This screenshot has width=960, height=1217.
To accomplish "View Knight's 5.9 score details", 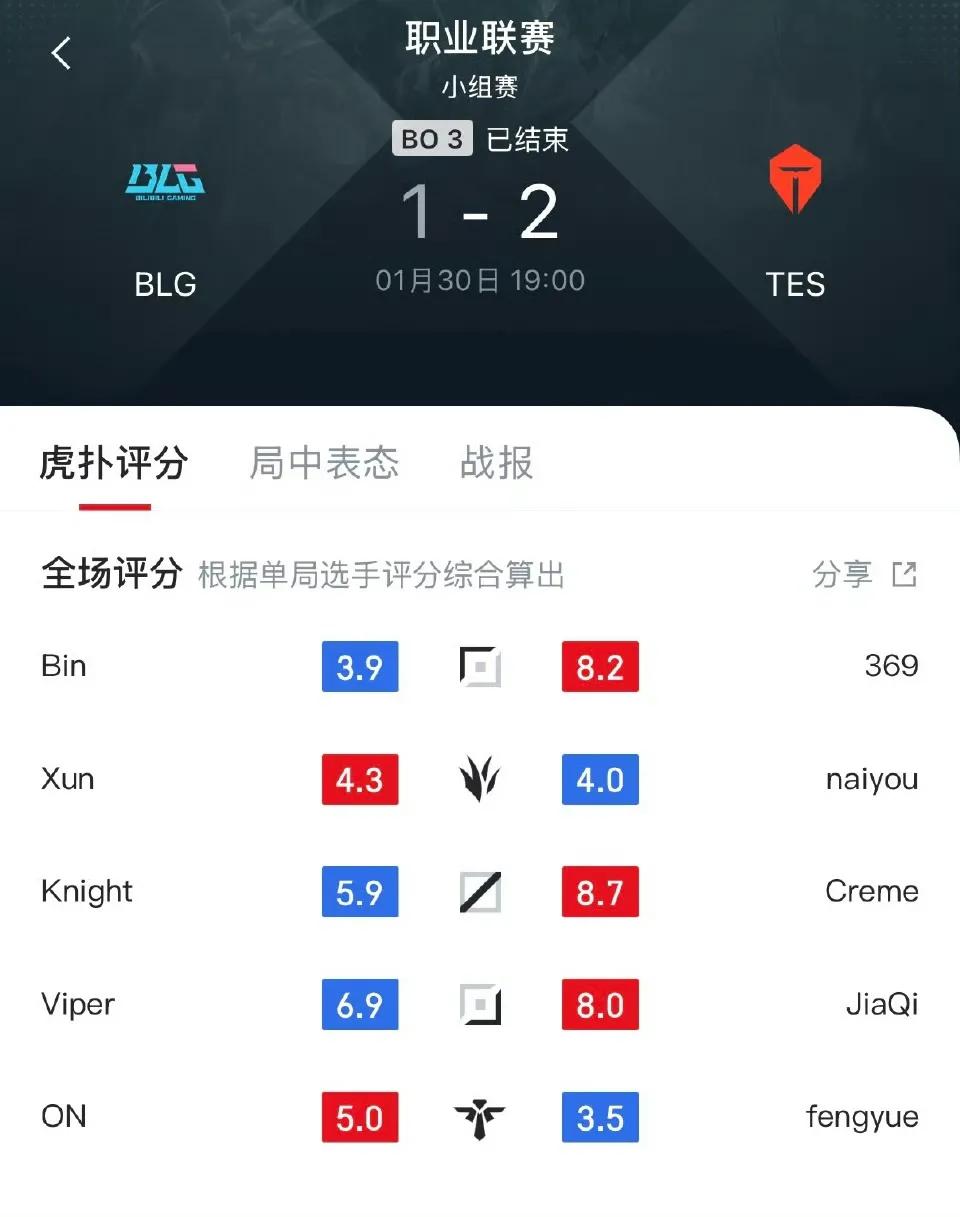I will point(360,892).
